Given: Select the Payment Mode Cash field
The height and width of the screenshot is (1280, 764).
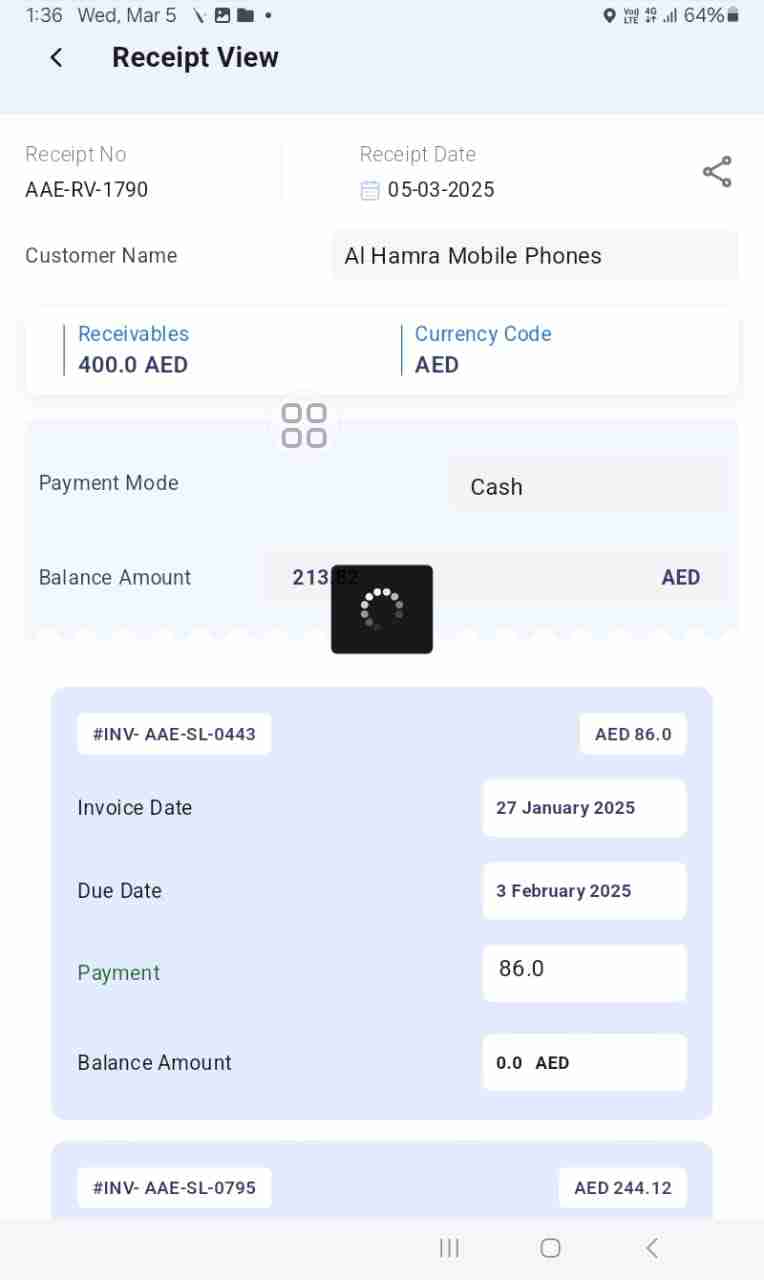Looking at the screenshot, I should click(587, 487).
